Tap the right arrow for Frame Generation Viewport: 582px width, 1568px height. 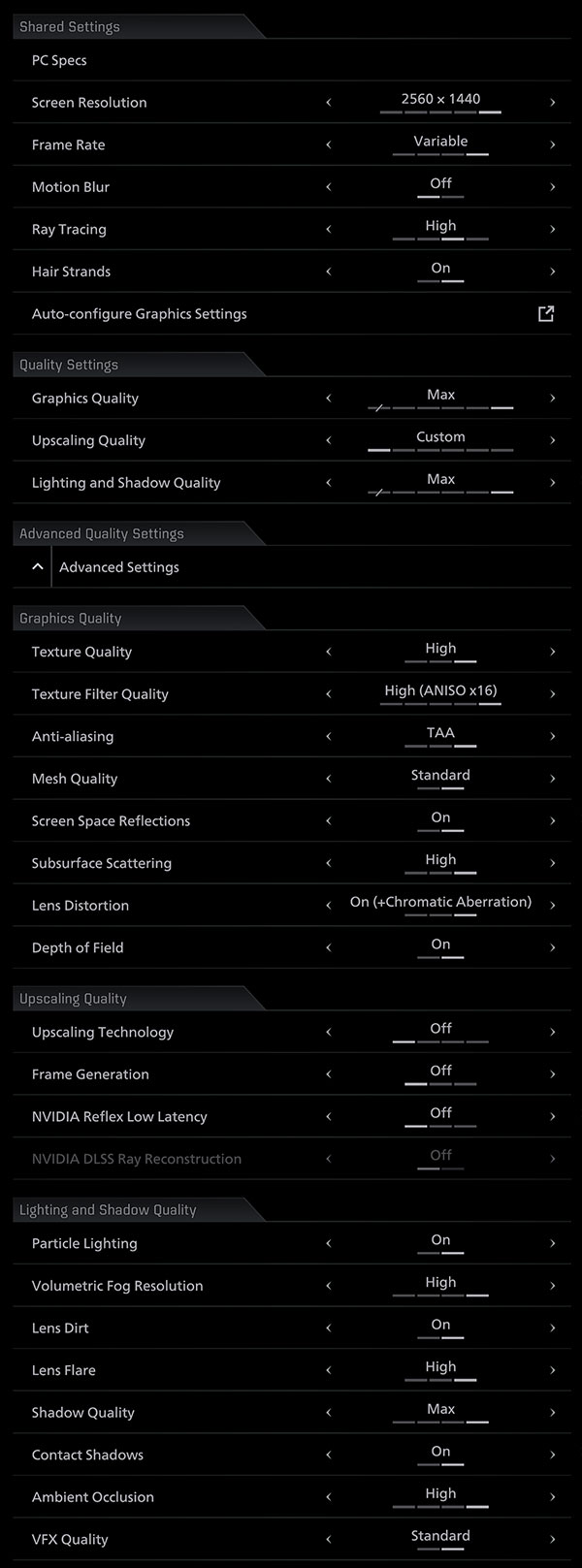point(552,1074)
